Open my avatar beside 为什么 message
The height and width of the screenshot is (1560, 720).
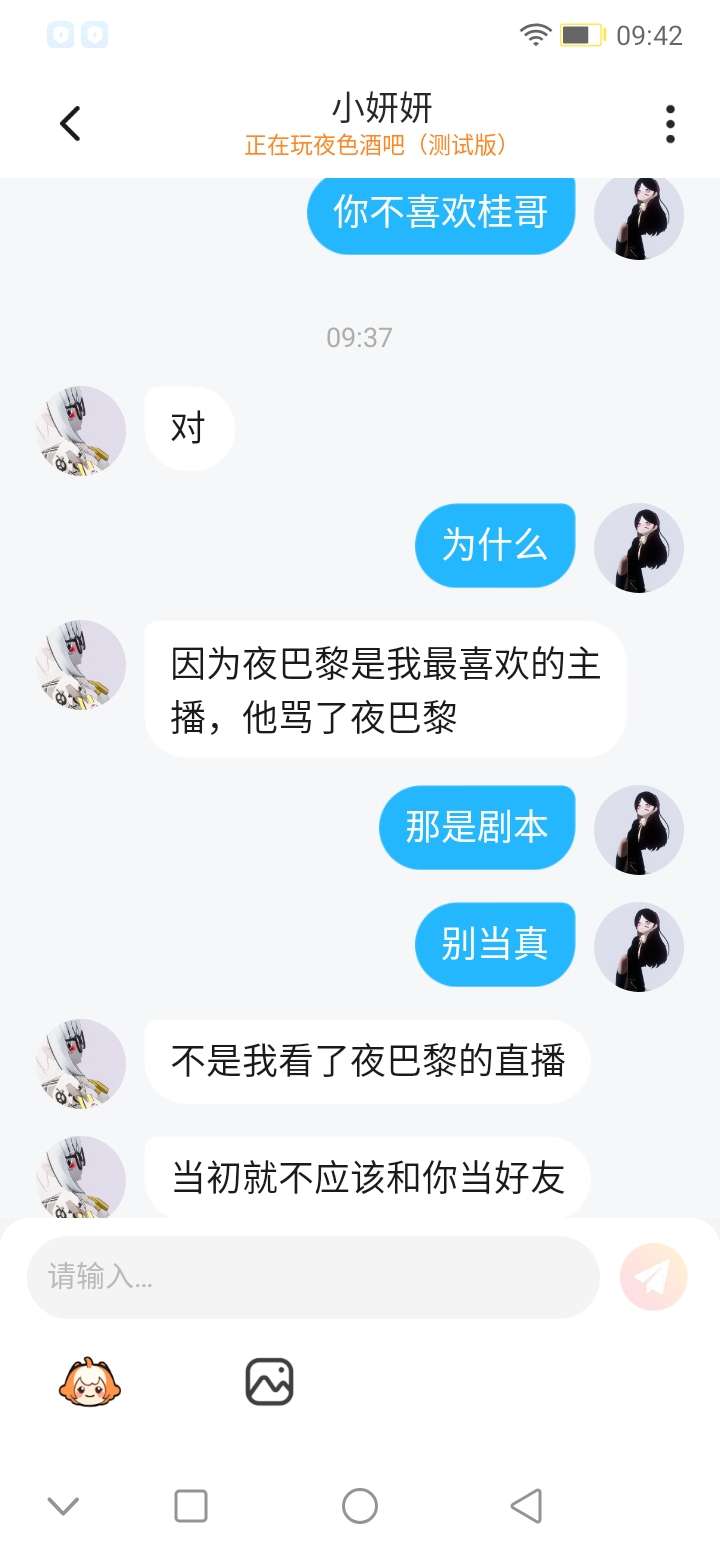coord(639,548)
